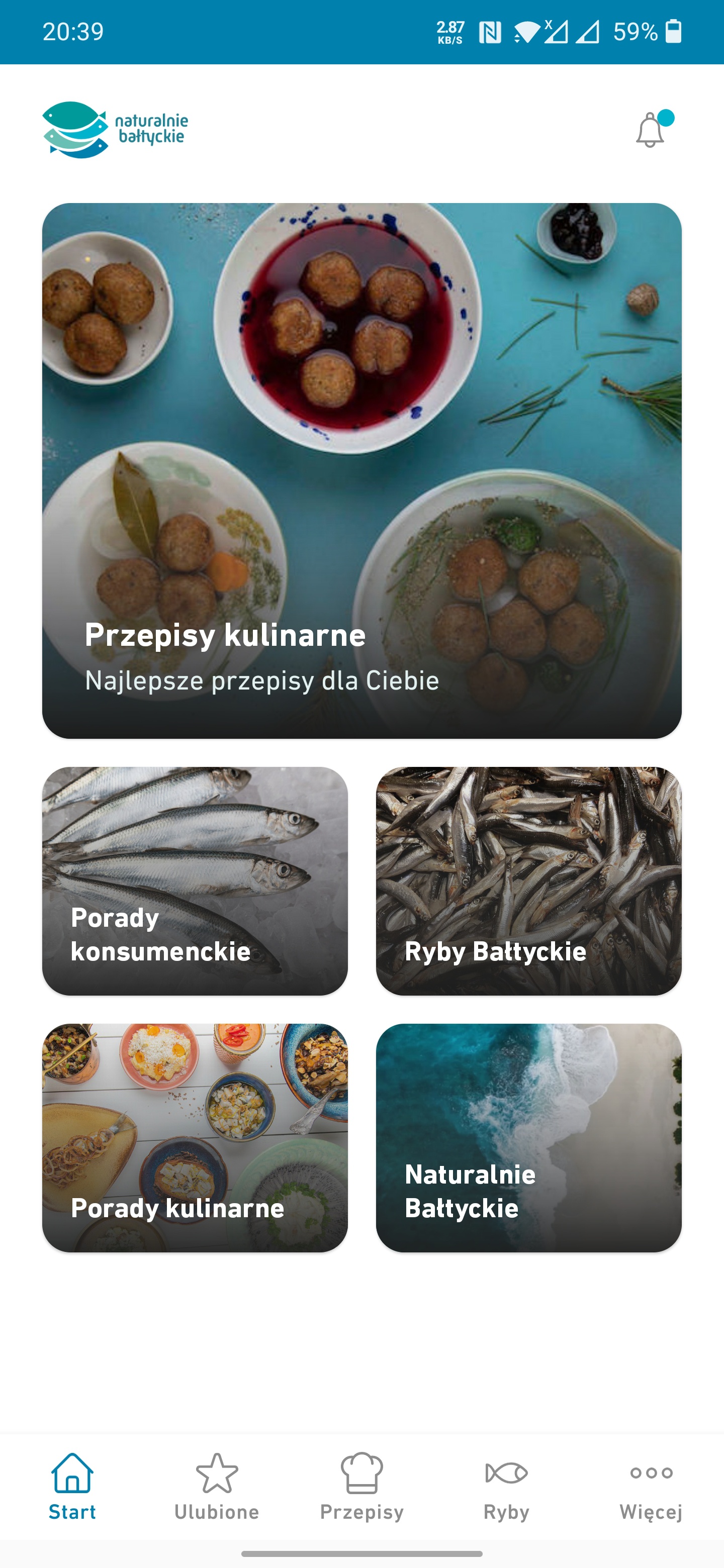Open the notifications bell
The width and height of the screenshot is (724, 1568).
pyautogui.click(x=650, y=129)
